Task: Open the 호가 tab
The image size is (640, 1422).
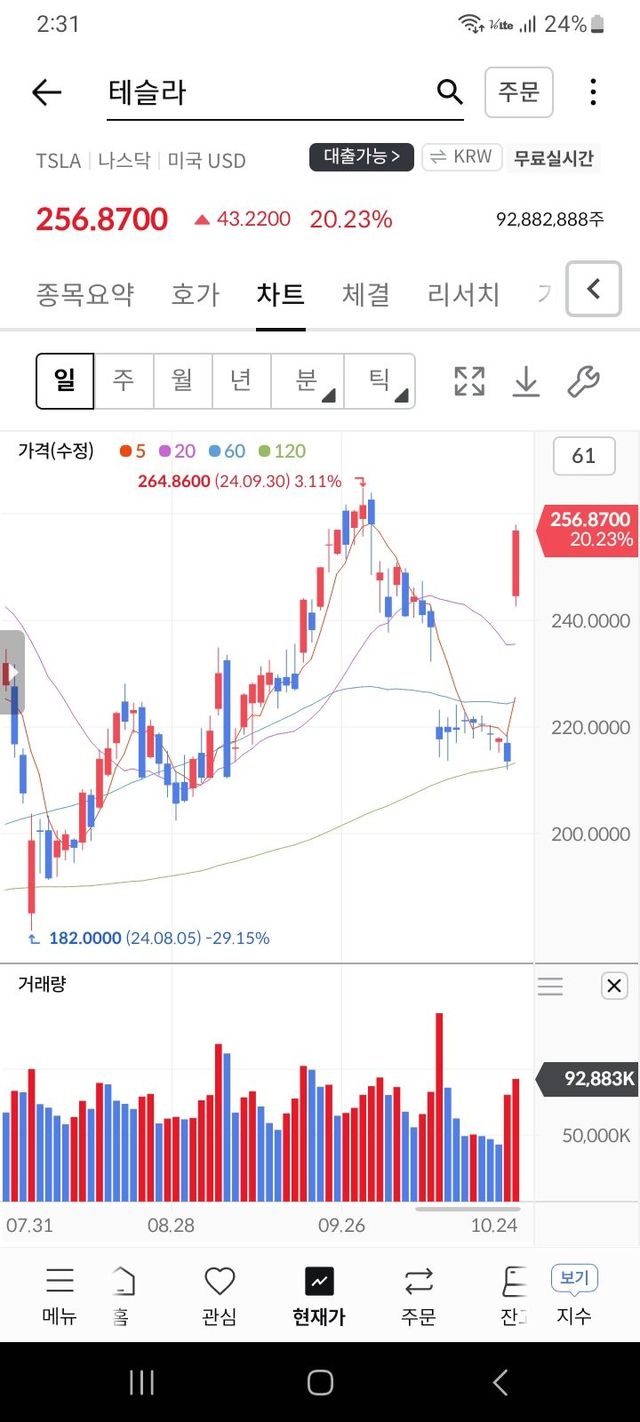Action: (x=195, y=294)
